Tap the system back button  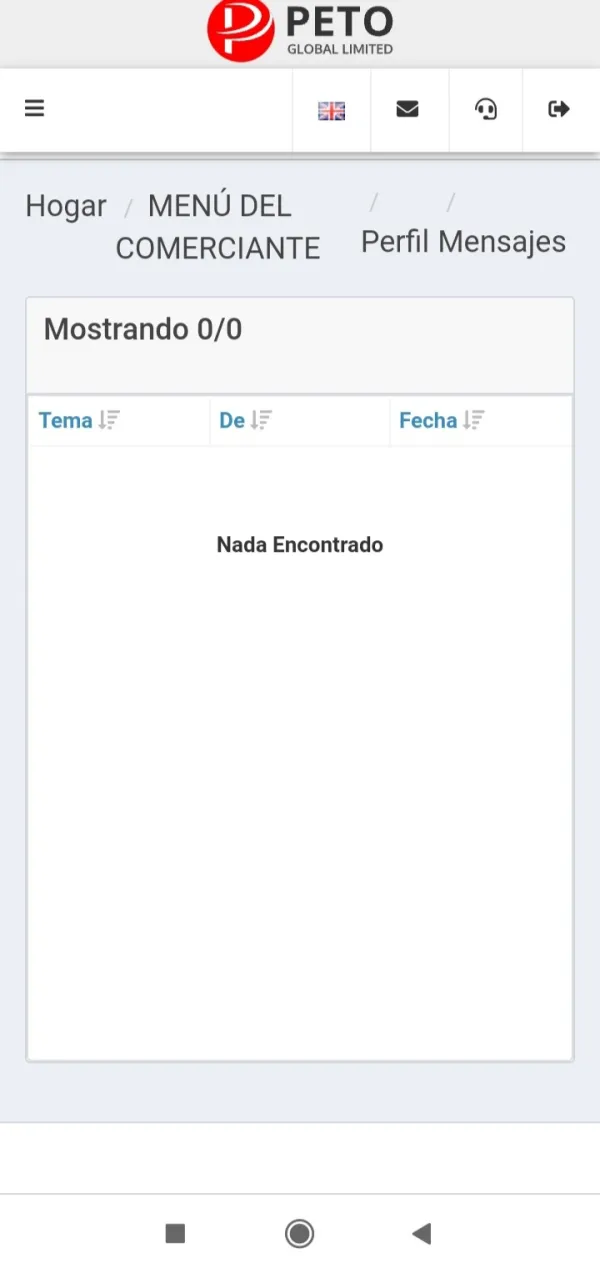(421, 1233)
